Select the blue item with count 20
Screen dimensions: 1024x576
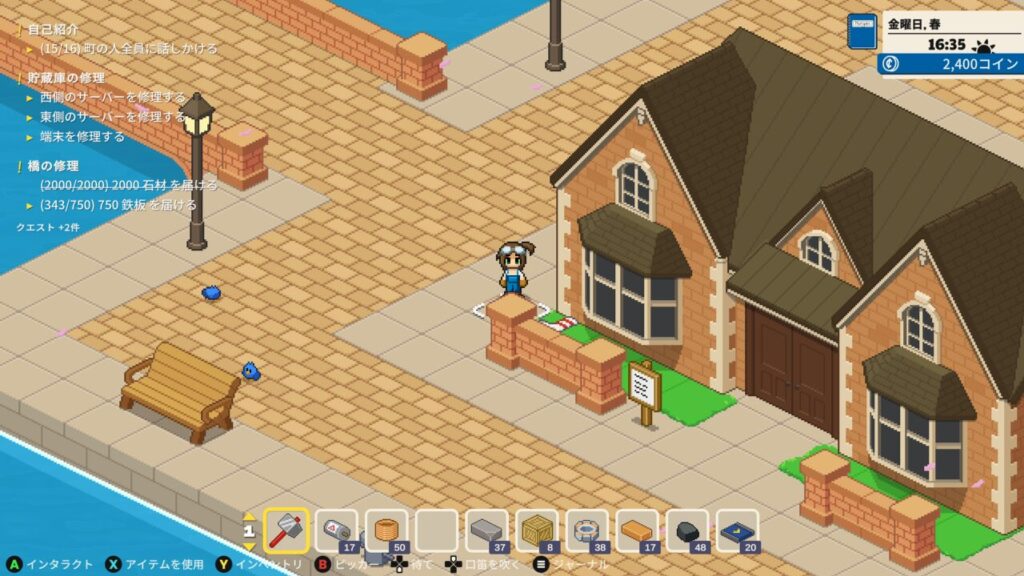pyautogui.click(x=737, y=530)
